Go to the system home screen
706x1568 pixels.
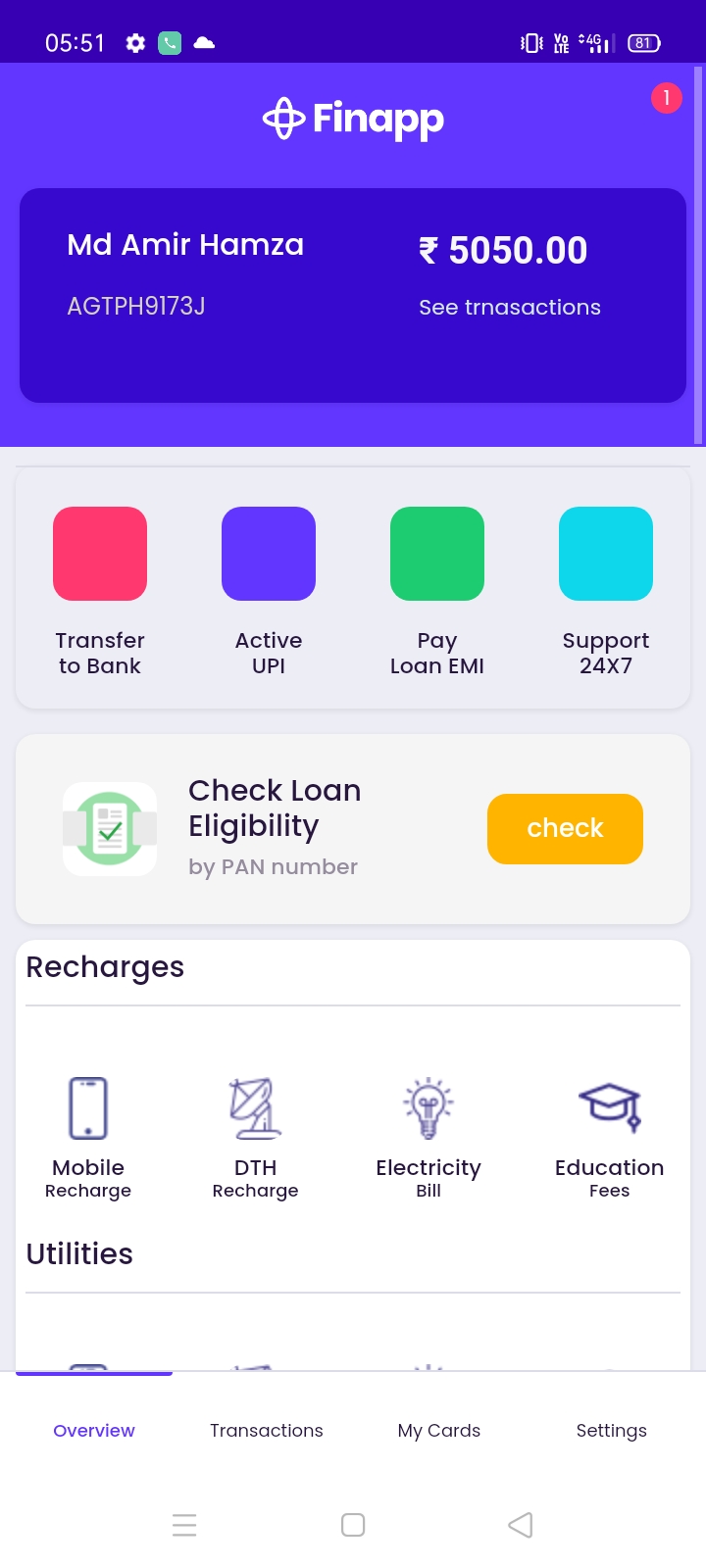(x=353, y=1525)
